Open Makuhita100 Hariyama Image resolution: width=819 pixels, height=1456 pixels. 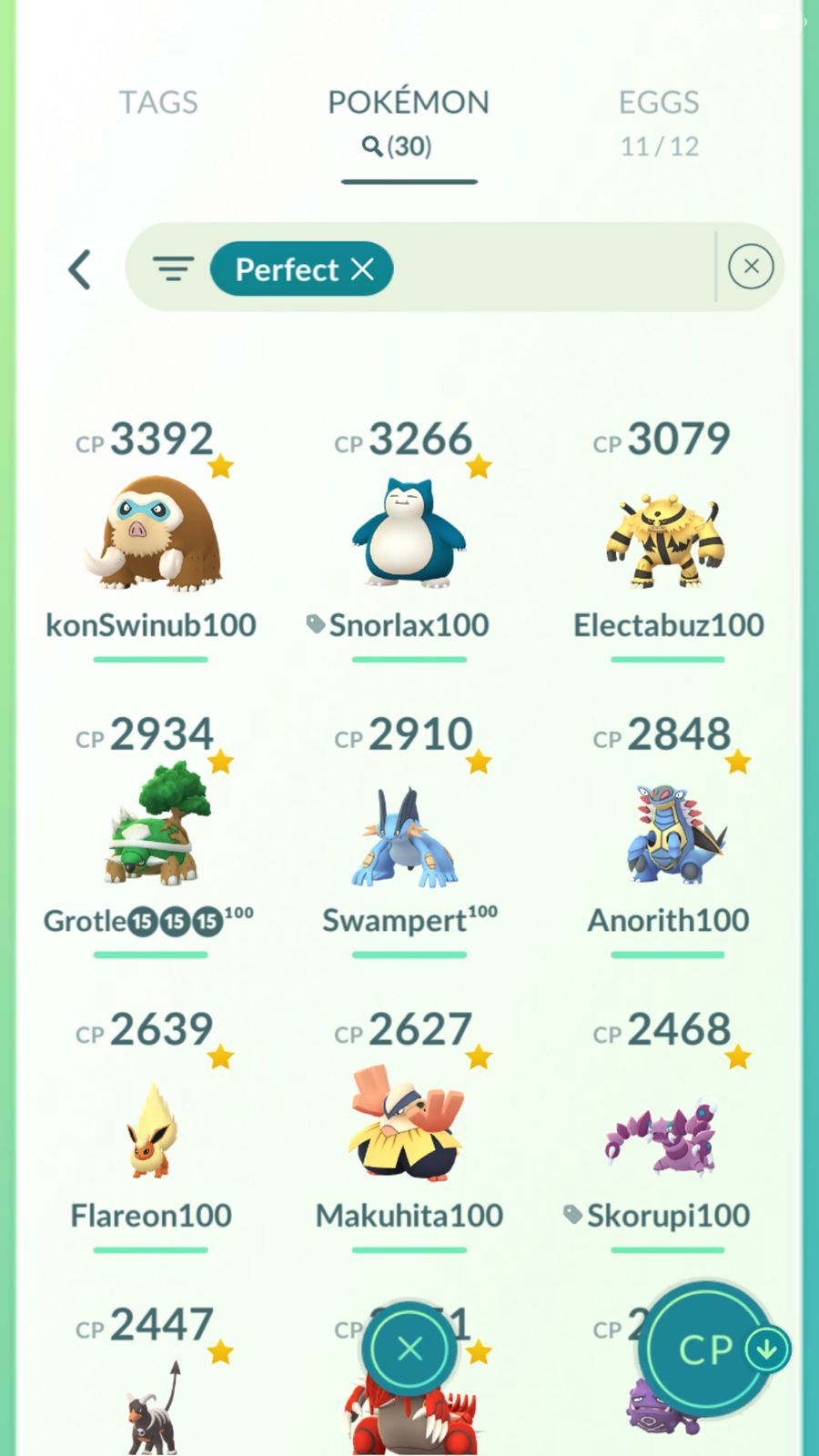tap(409, 1128)
